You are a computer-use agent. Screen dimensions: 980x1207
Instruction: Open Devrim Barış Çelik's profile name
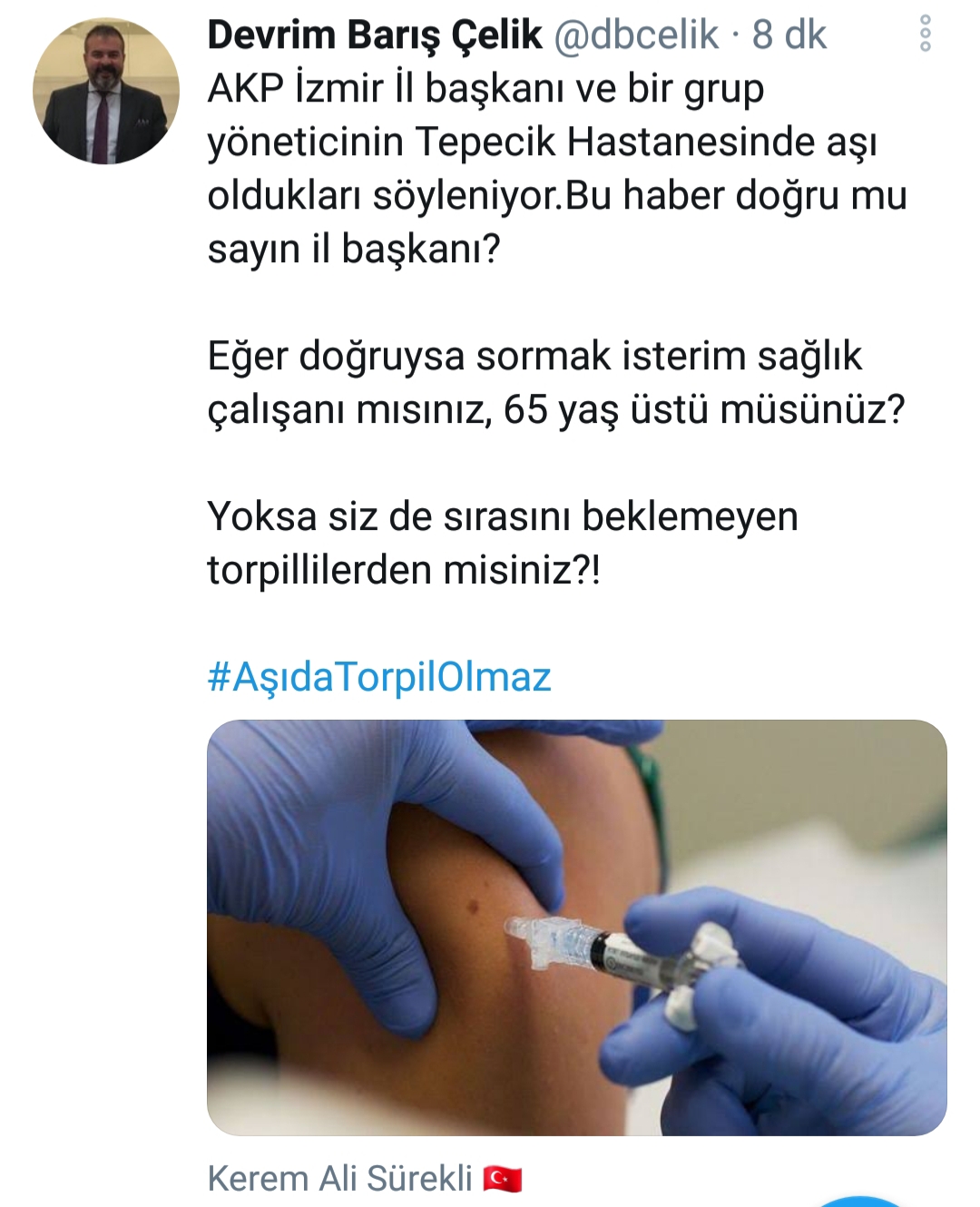(374, 35)
